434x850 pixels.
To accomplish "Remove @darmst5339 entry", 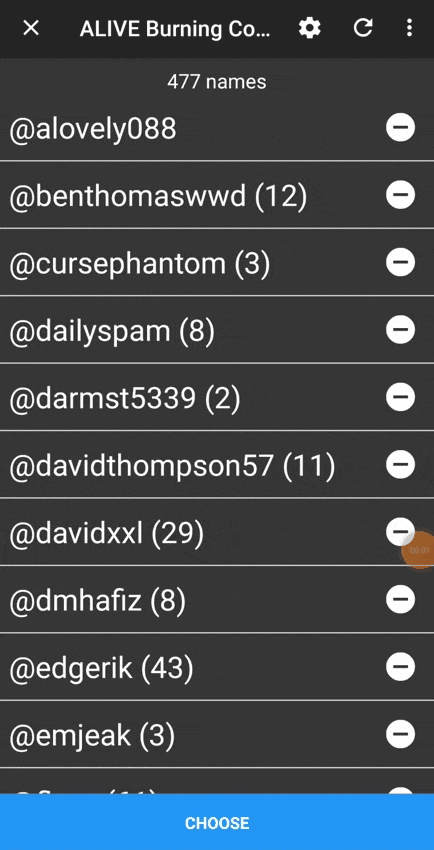I will tap(400, 397).
